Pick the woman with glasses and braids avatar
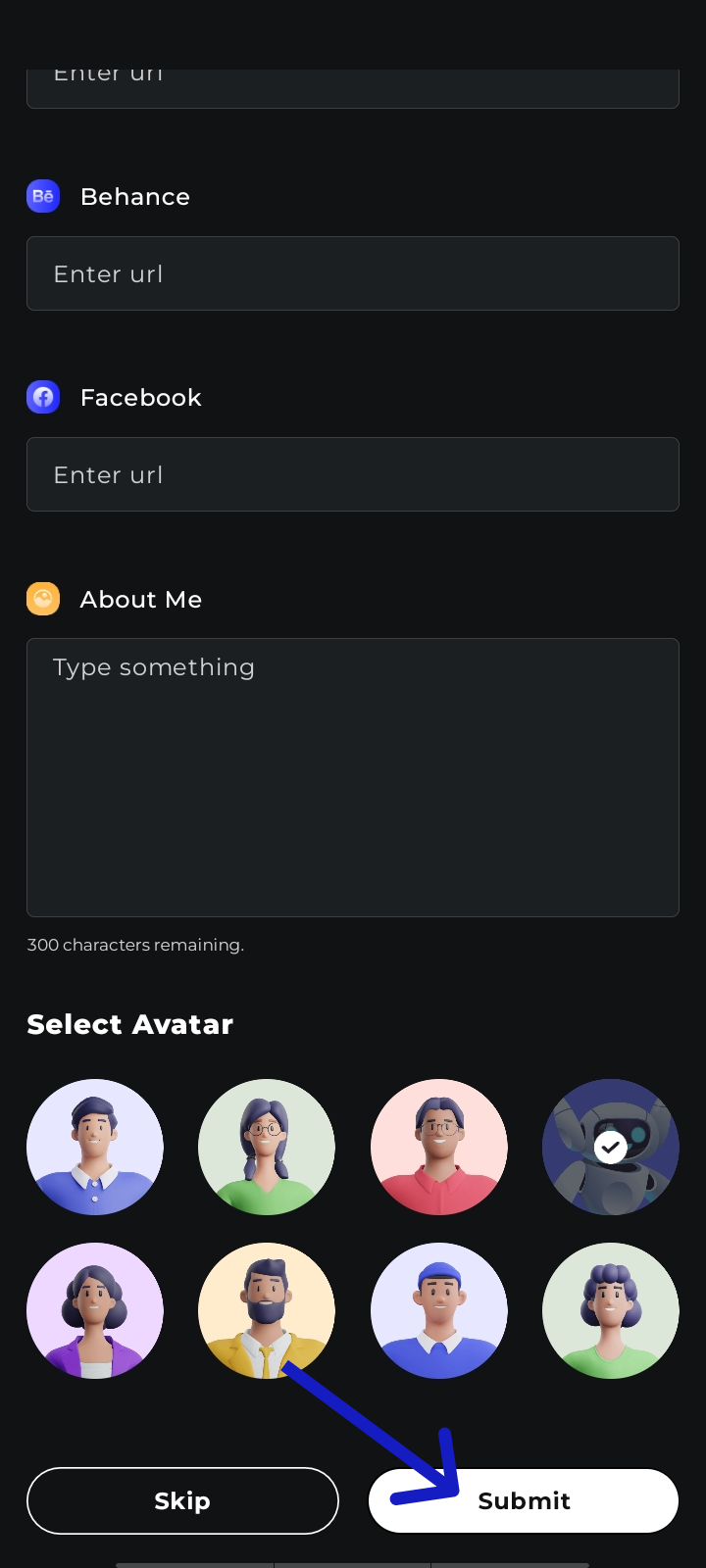Viewport: 706px width, 1568px height. [267, 1147]
